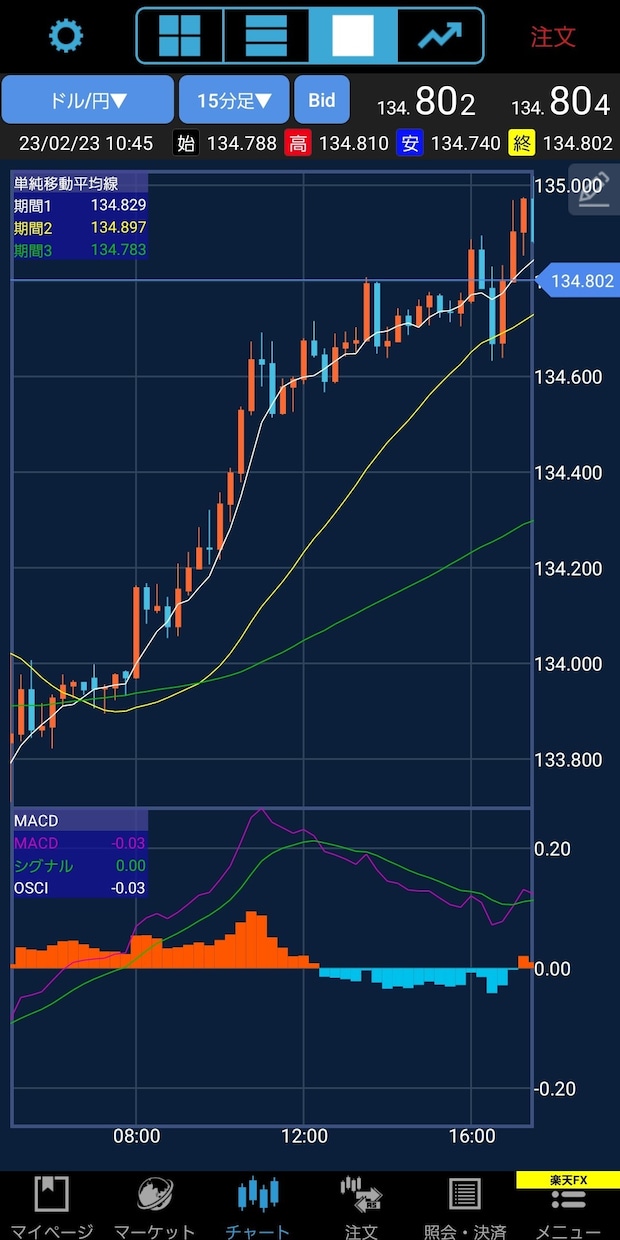
Task: Select the チャート tab
Action: (258, 1206)
